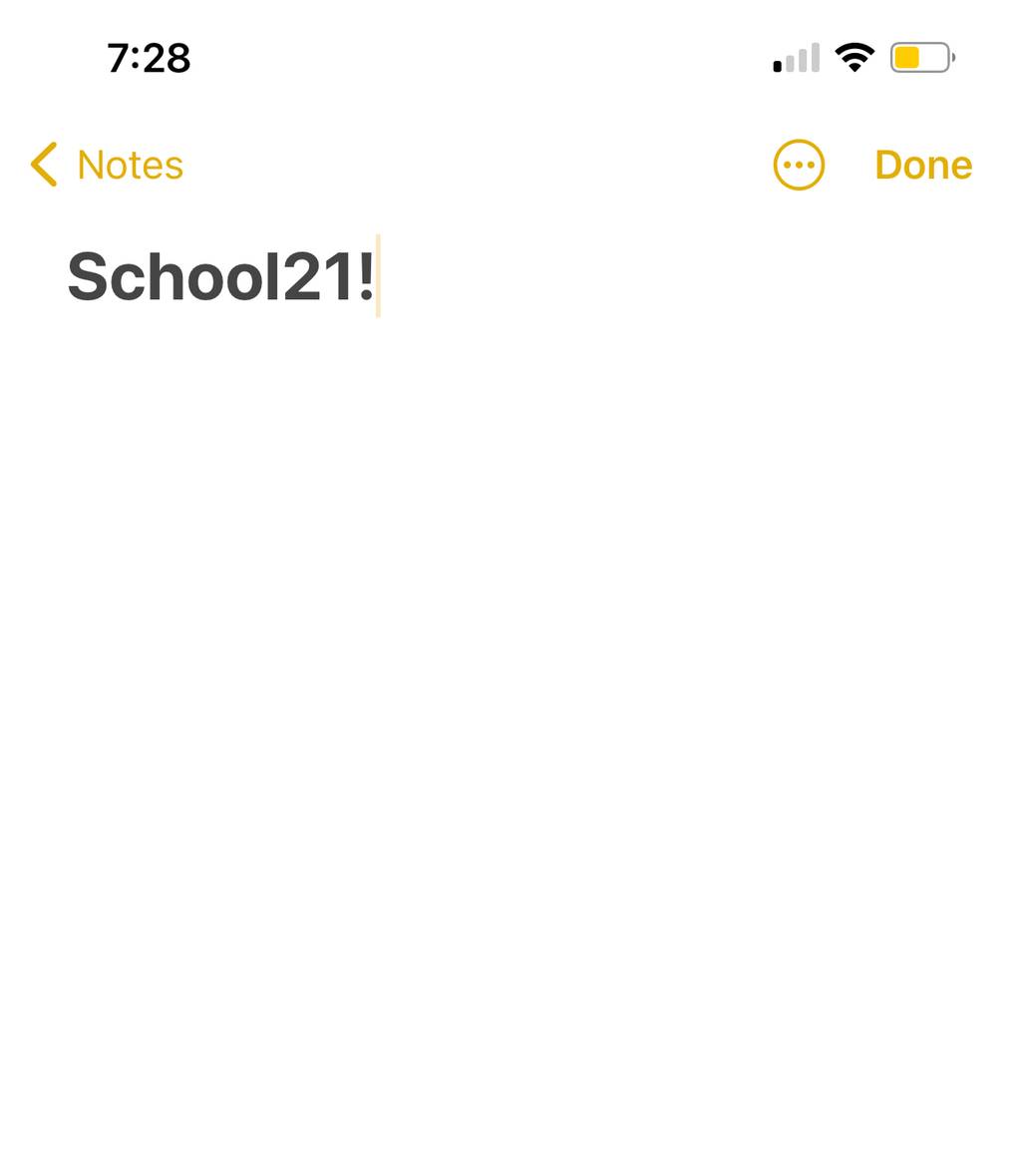Place the cursor in the School21! note text
The image size is (1021, 1176).
click(220, 276)
